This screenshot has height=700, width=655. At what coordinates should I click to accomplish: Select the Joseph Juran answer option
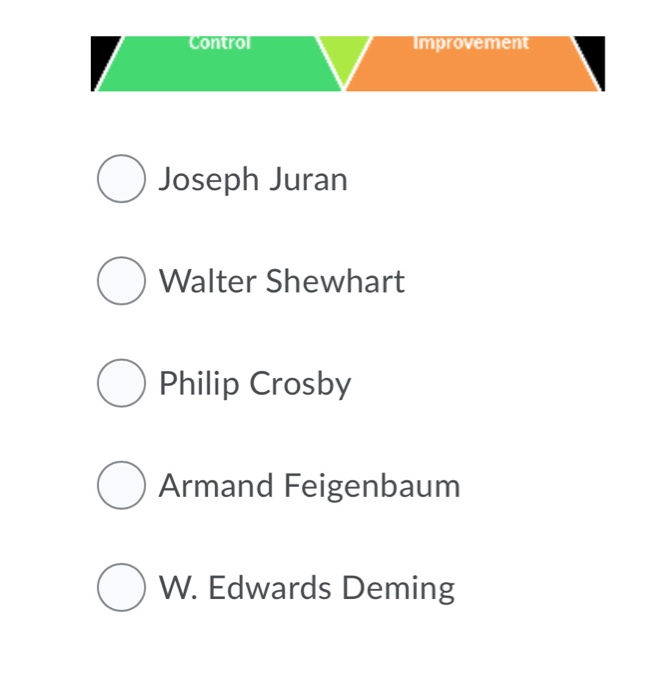121,180
